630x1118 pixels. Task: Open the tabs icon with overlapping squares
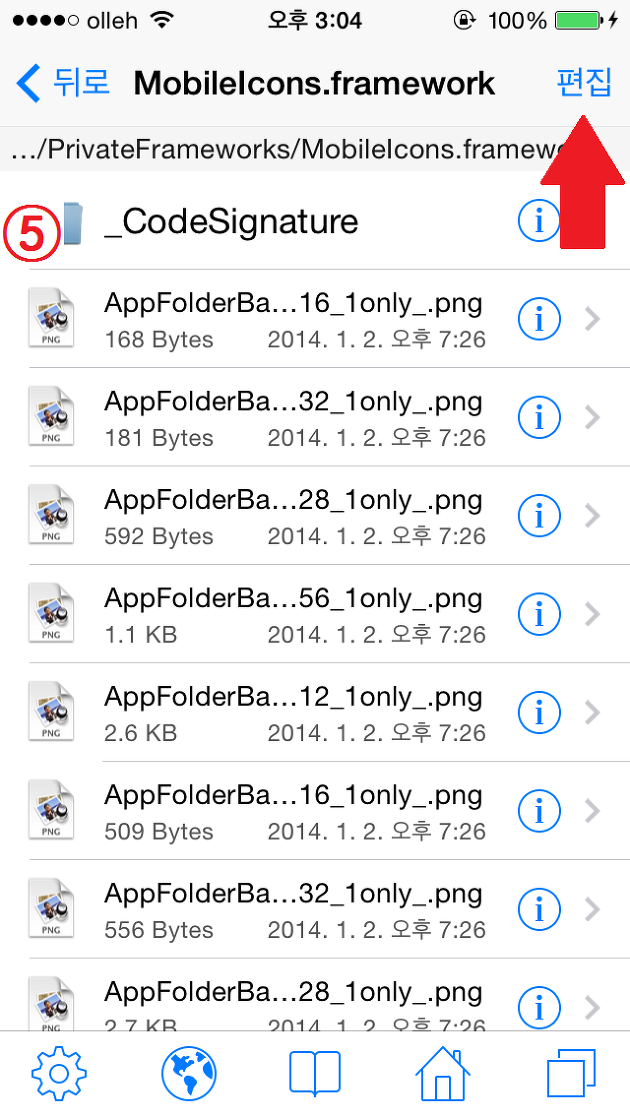point(571,1075)
